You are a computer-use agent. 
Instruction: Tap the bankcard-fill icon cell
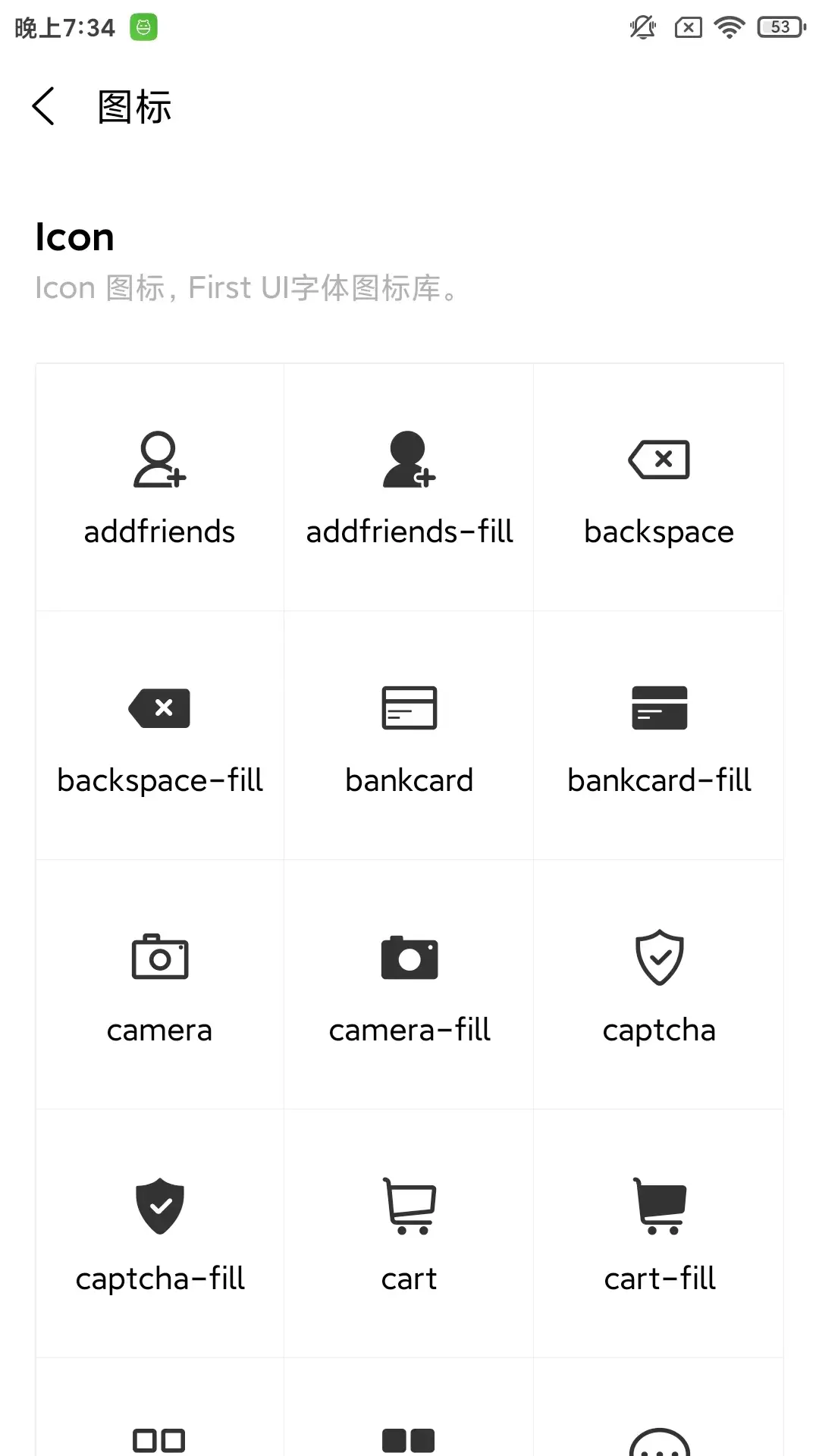(x=658, y=736)
